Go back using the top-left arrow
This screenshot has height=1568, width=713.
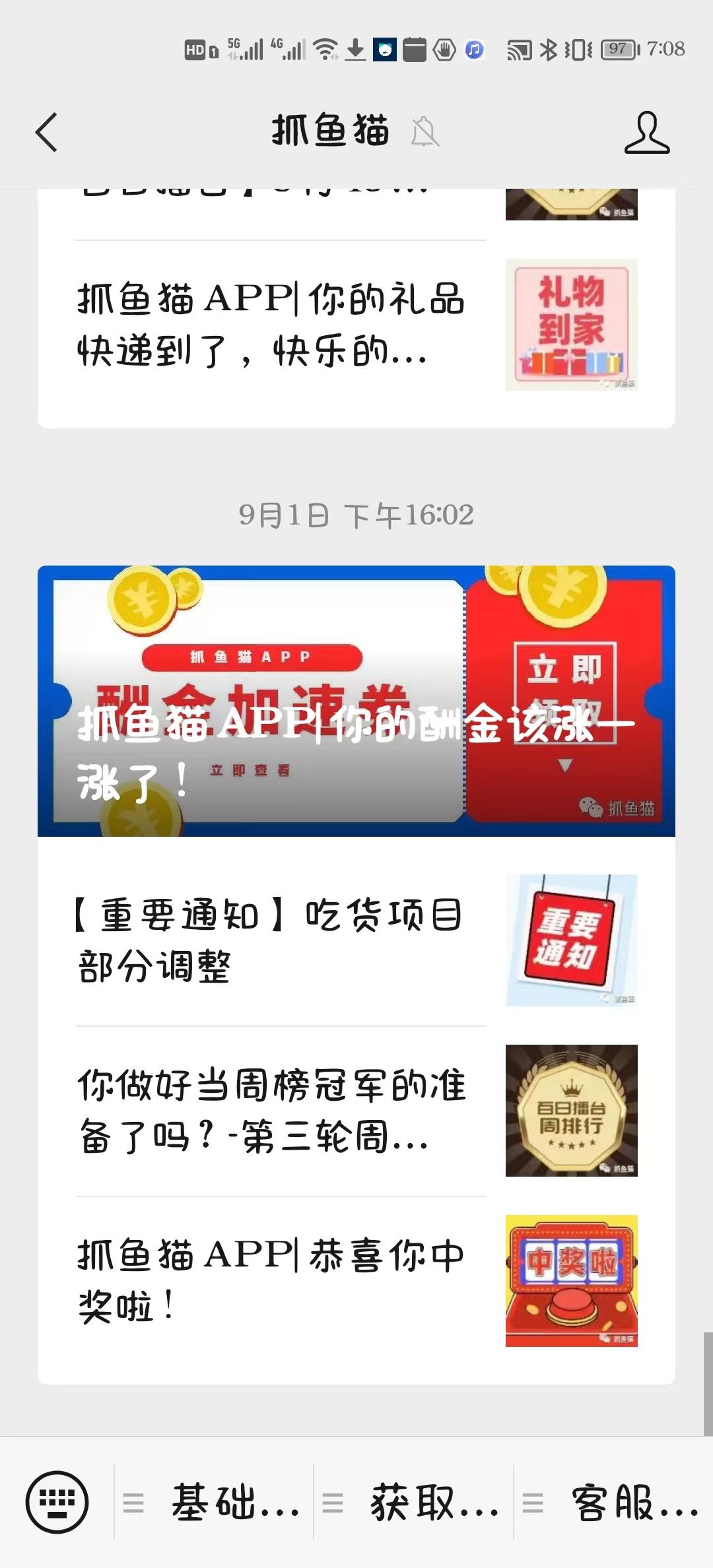[x=46, y=132]
